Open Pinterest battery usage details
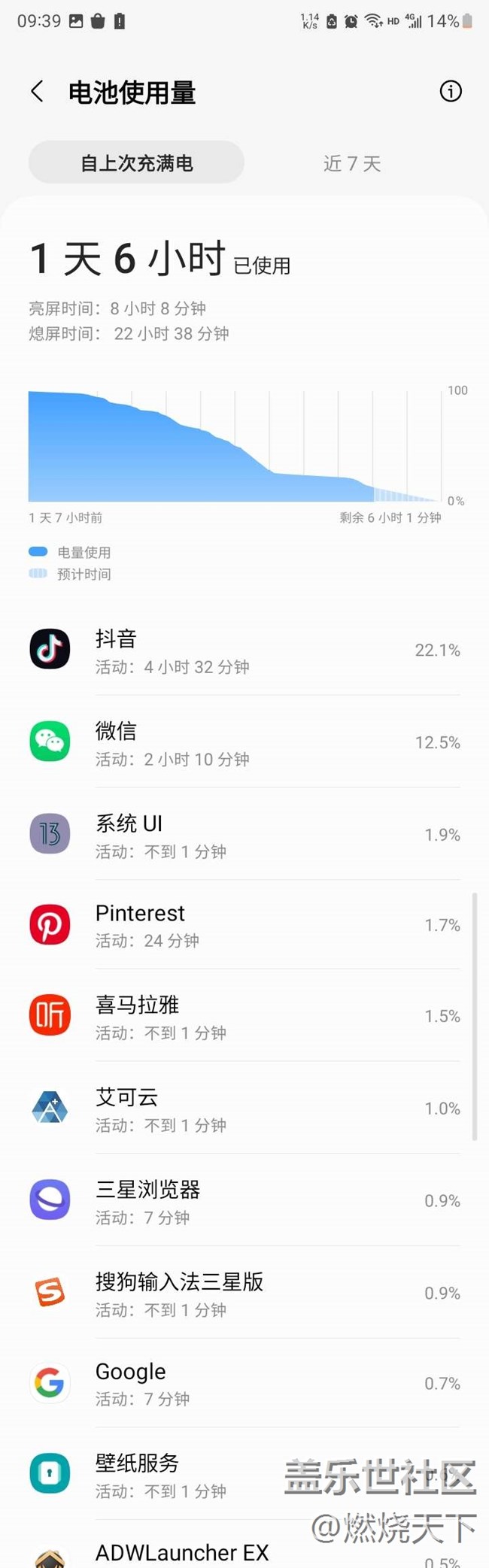This screenshot has height=1568, width=489. click(x=244, y=925)
